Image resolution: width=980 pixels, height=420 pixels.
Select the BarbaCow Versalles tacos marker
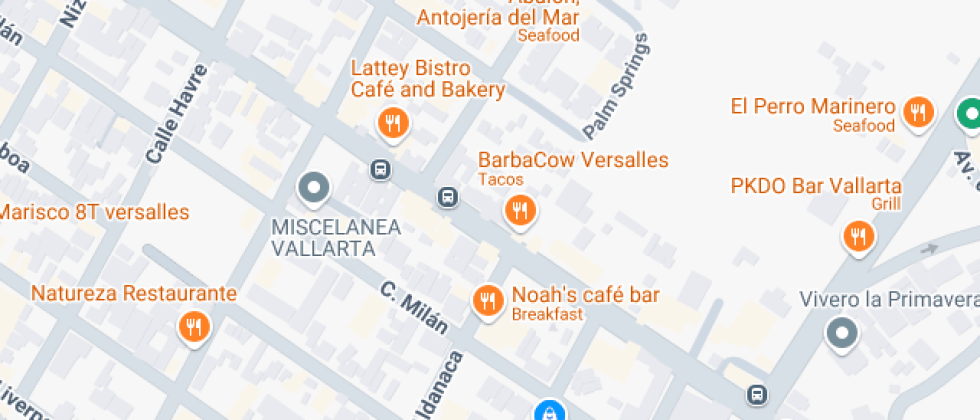(x=518, y=211)
